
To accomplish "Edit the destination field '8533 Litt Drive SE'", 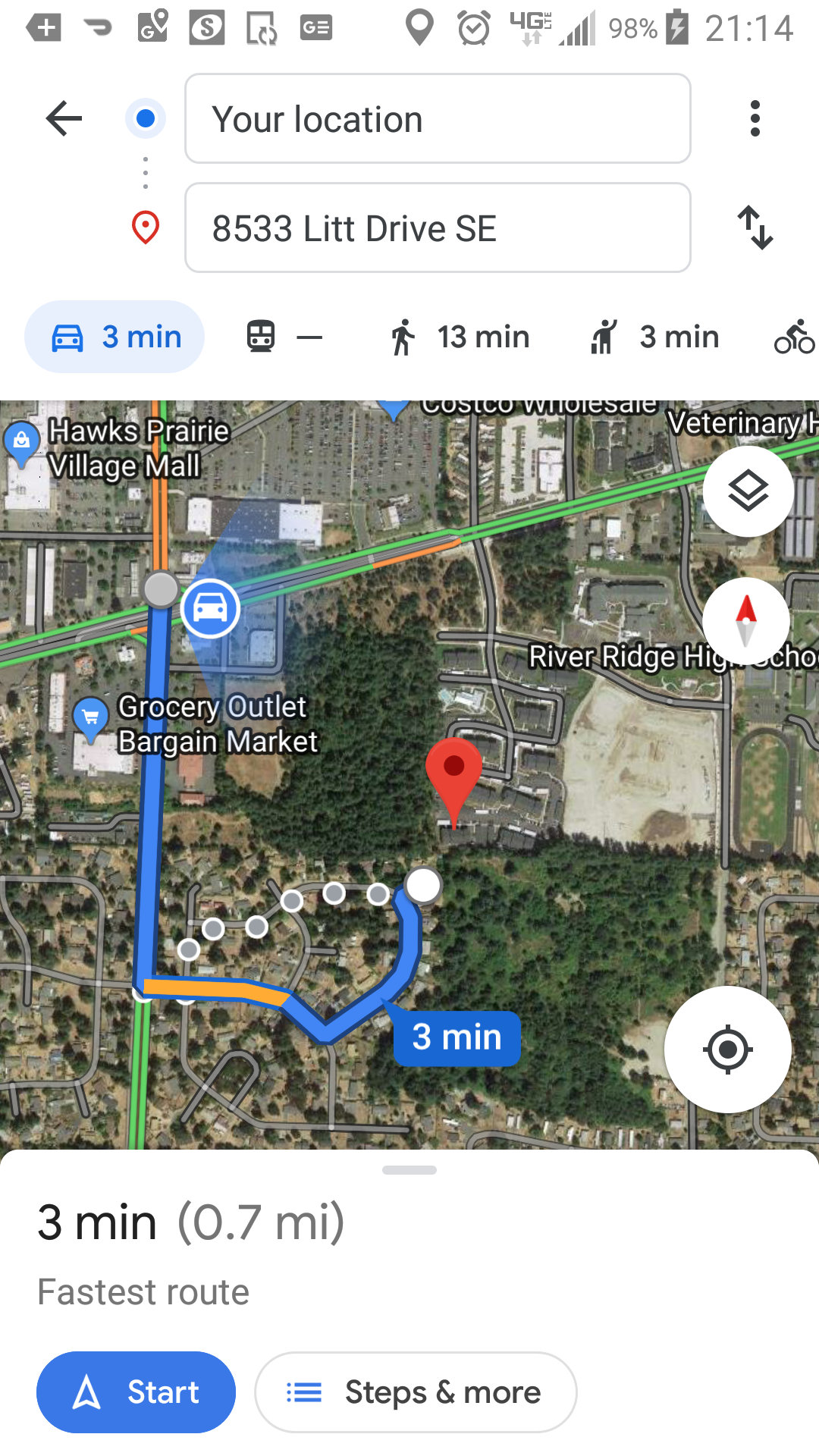I will point(438,228).
